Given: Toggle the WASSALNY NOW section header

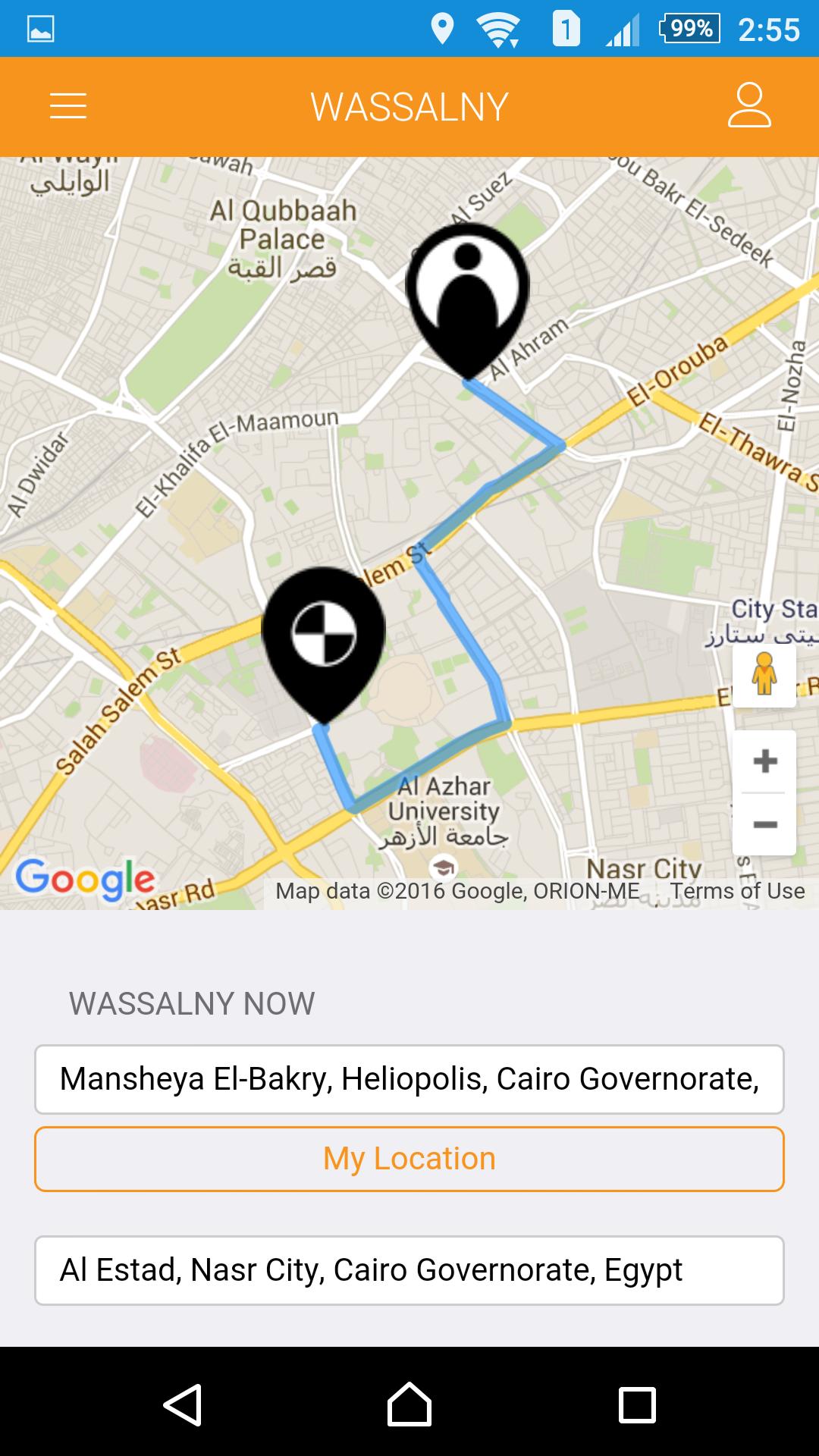Looking at the screenshot, I should [191, 1003].
